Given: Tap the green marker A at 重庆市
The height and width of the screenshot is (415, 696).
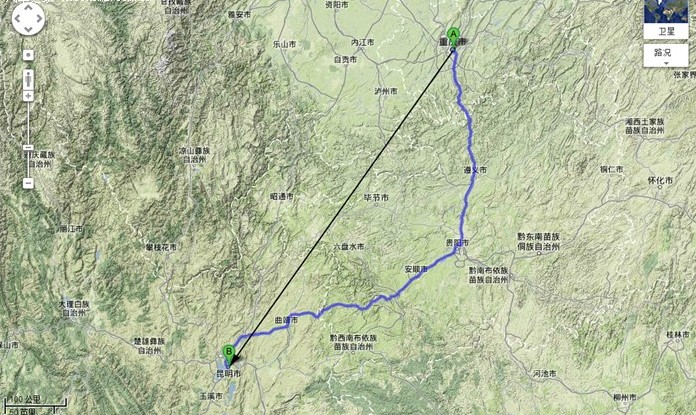Looking at the screenshot, I should click(453, 35).
